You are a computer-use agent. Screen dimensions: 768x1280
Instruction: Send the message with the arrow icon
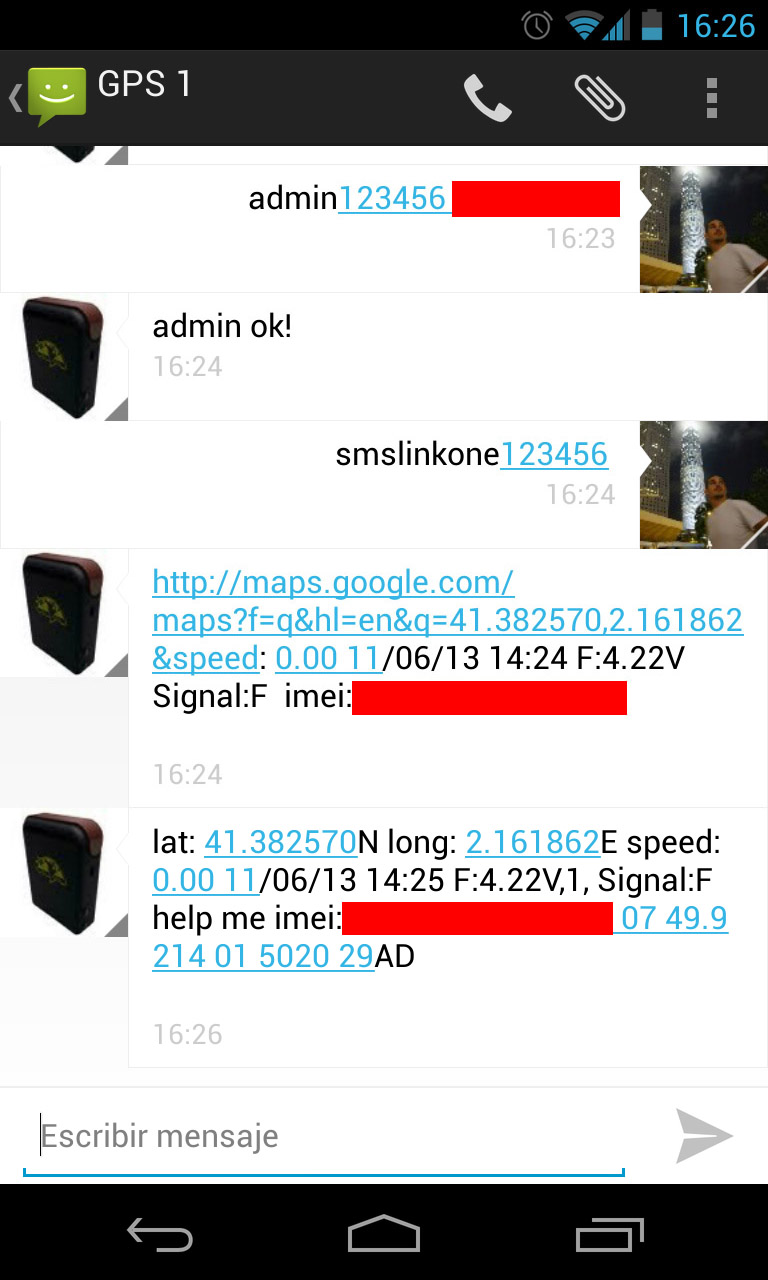[704, 1136]
